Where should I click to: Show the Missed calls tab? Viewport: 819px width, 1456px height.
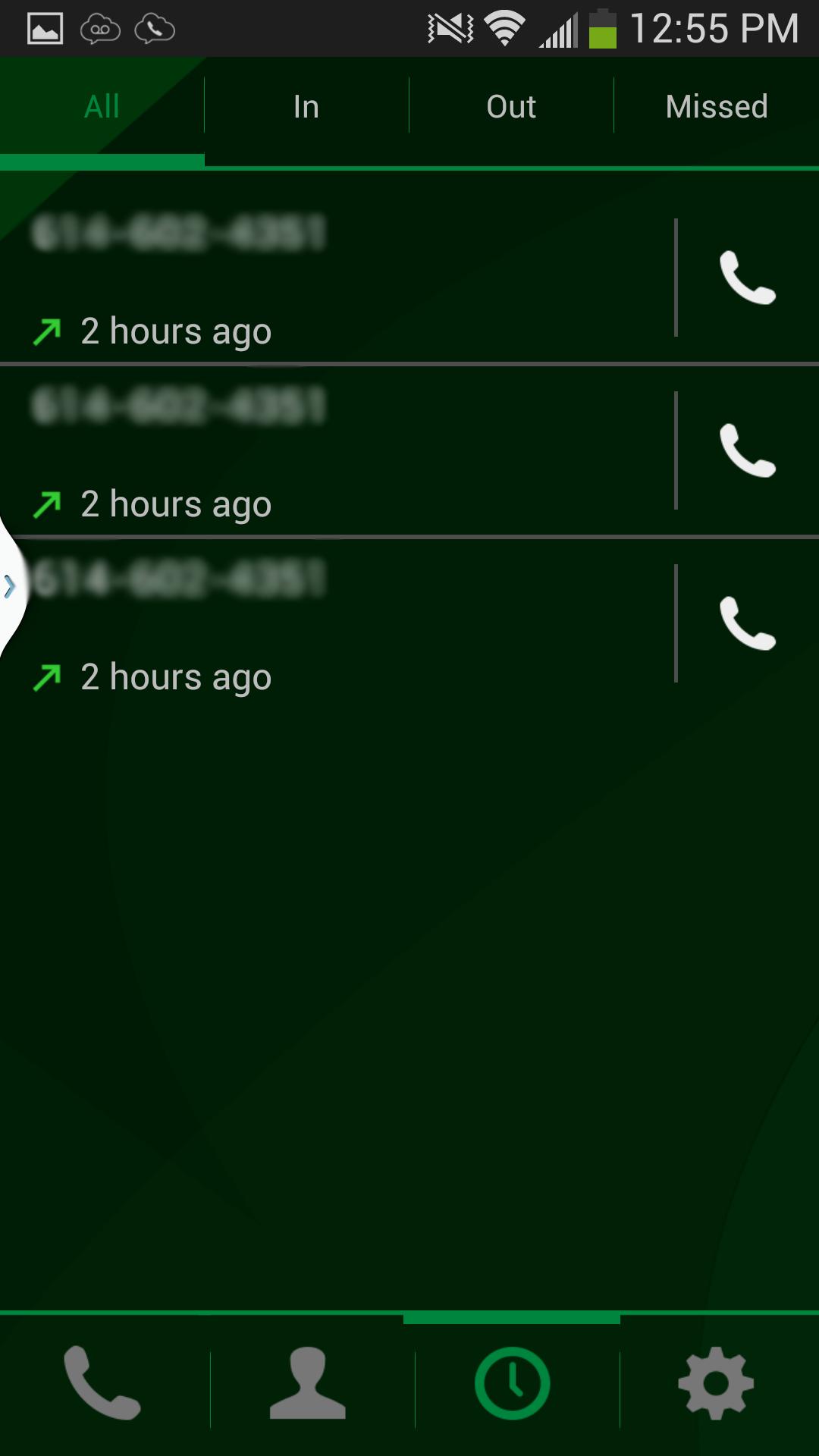click(717, 107)
